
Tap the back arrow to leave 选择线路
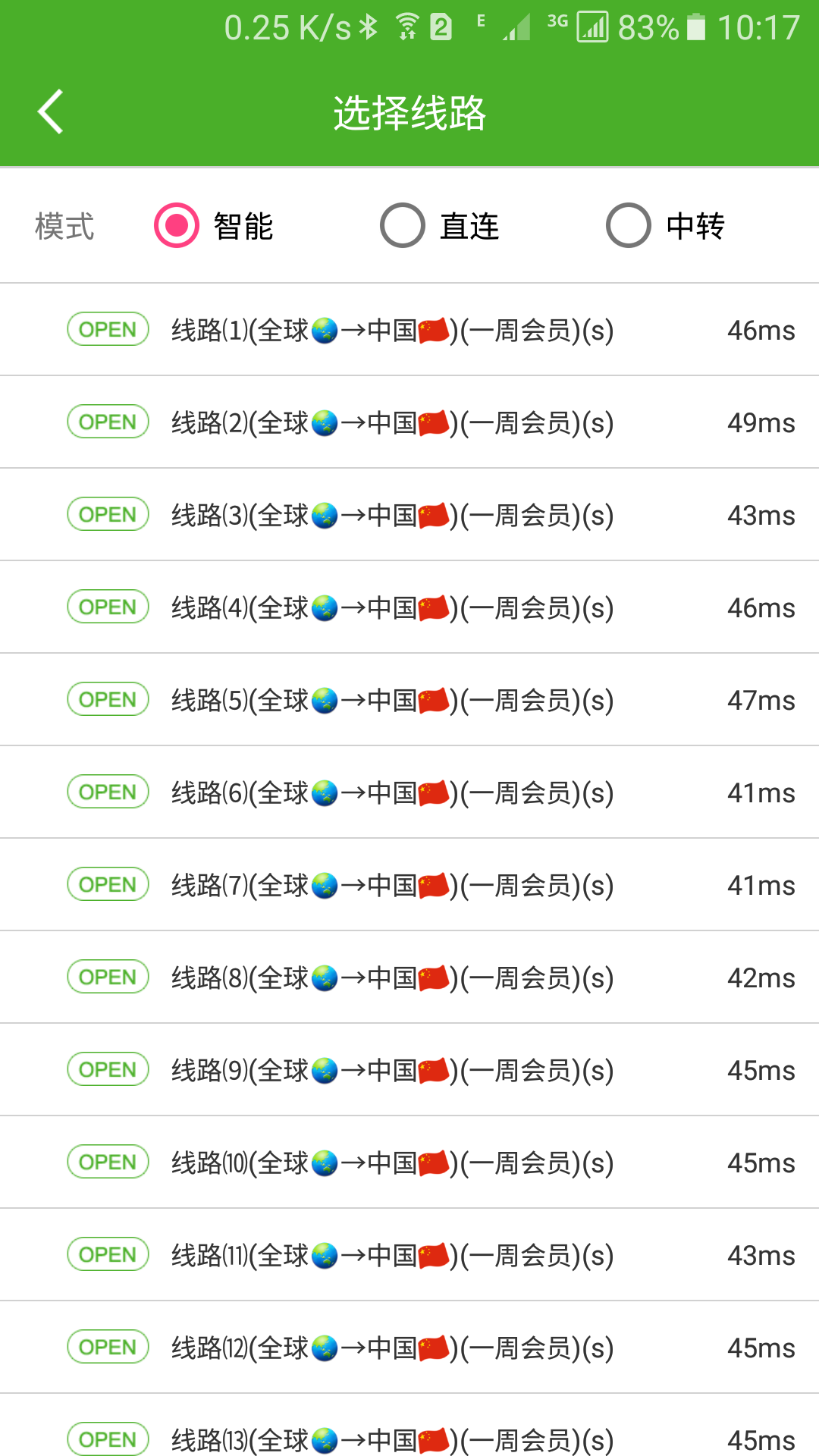(50, 111)
